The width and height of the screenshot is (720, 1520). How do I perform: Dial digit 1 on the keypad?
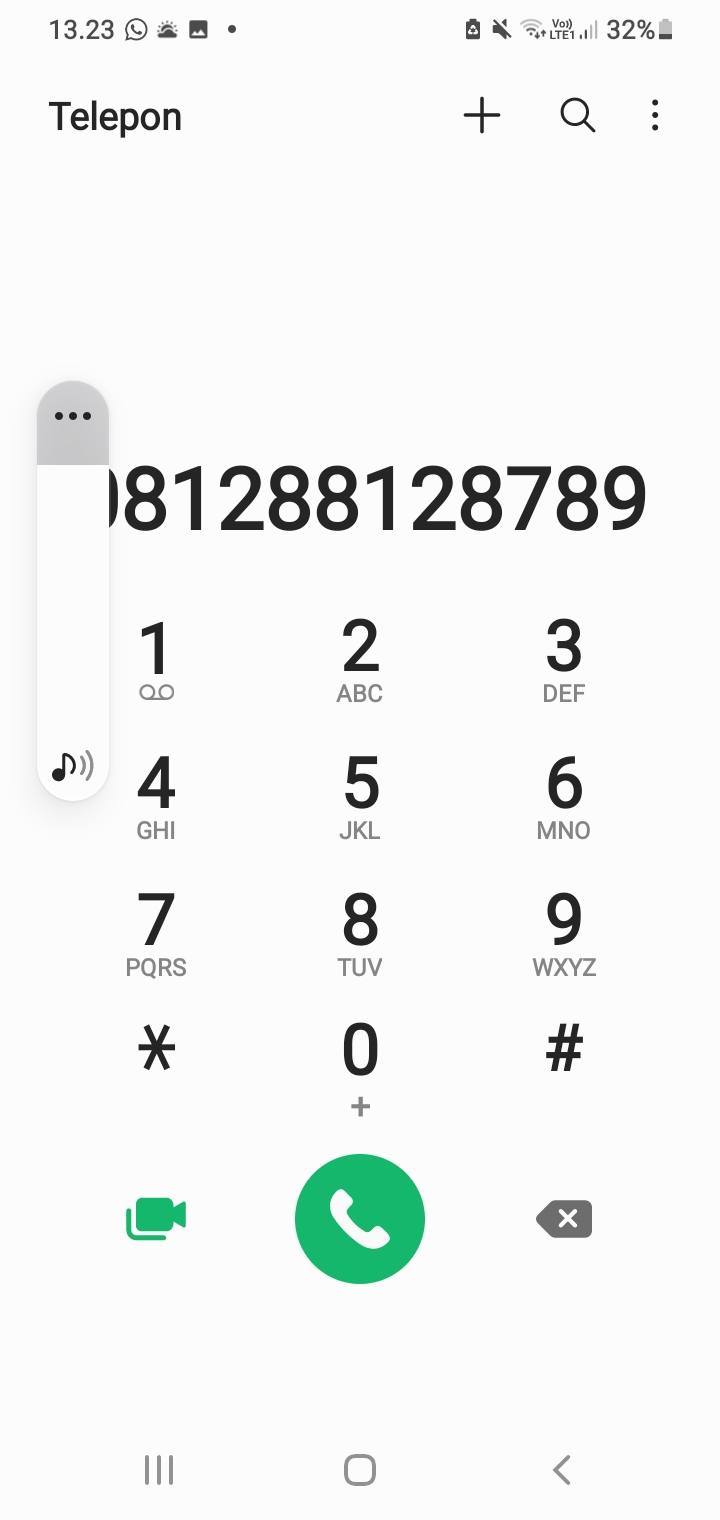(156, 661)
